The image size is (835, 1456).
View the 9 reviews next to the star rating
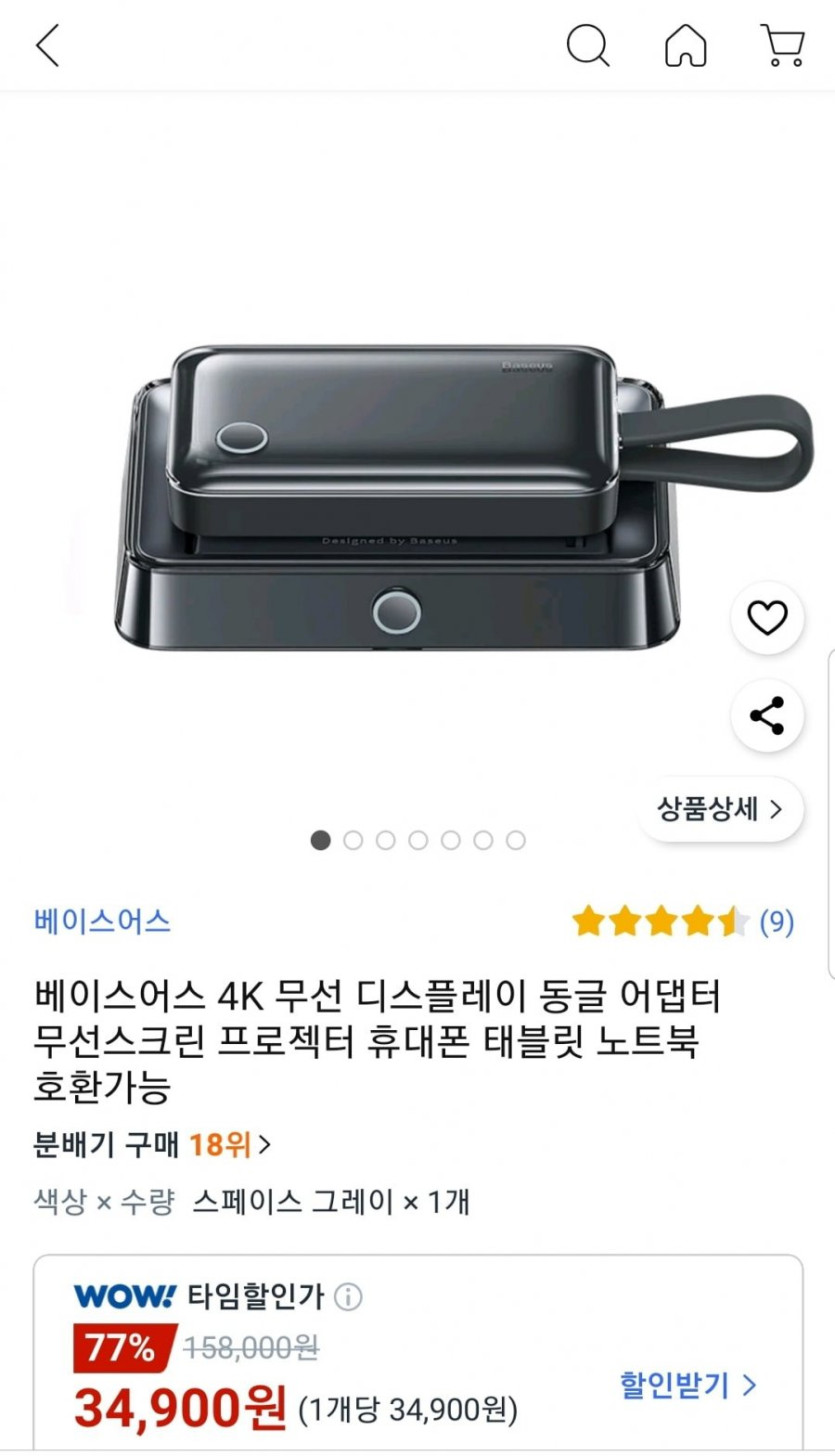776,922
